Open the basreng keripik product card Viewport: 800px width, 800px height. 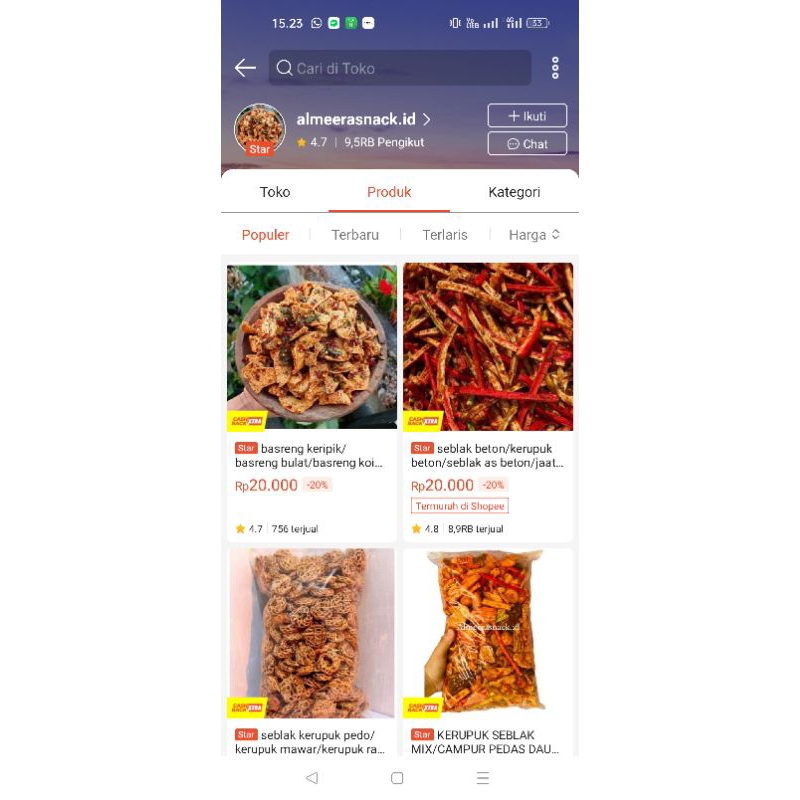[x=312, y=400]
